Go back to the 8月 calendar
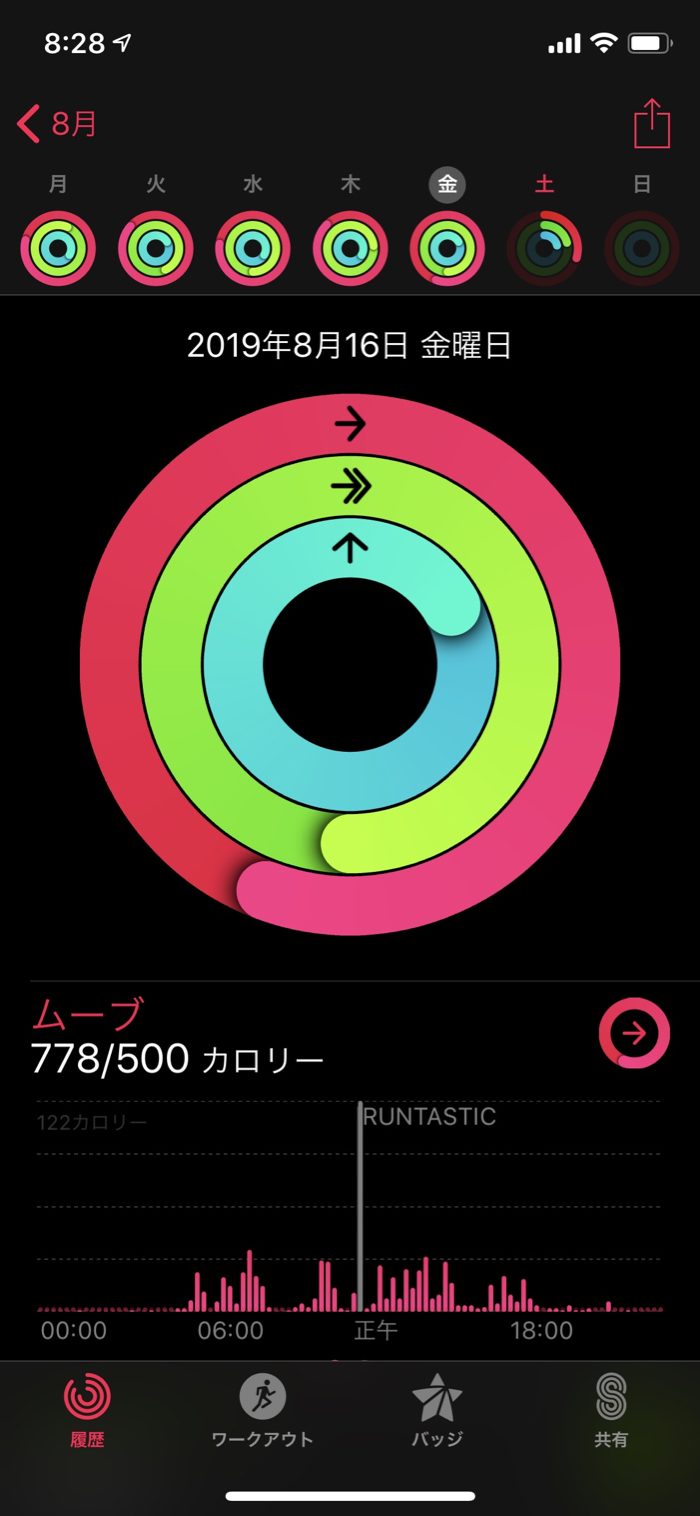 (58, 125)
